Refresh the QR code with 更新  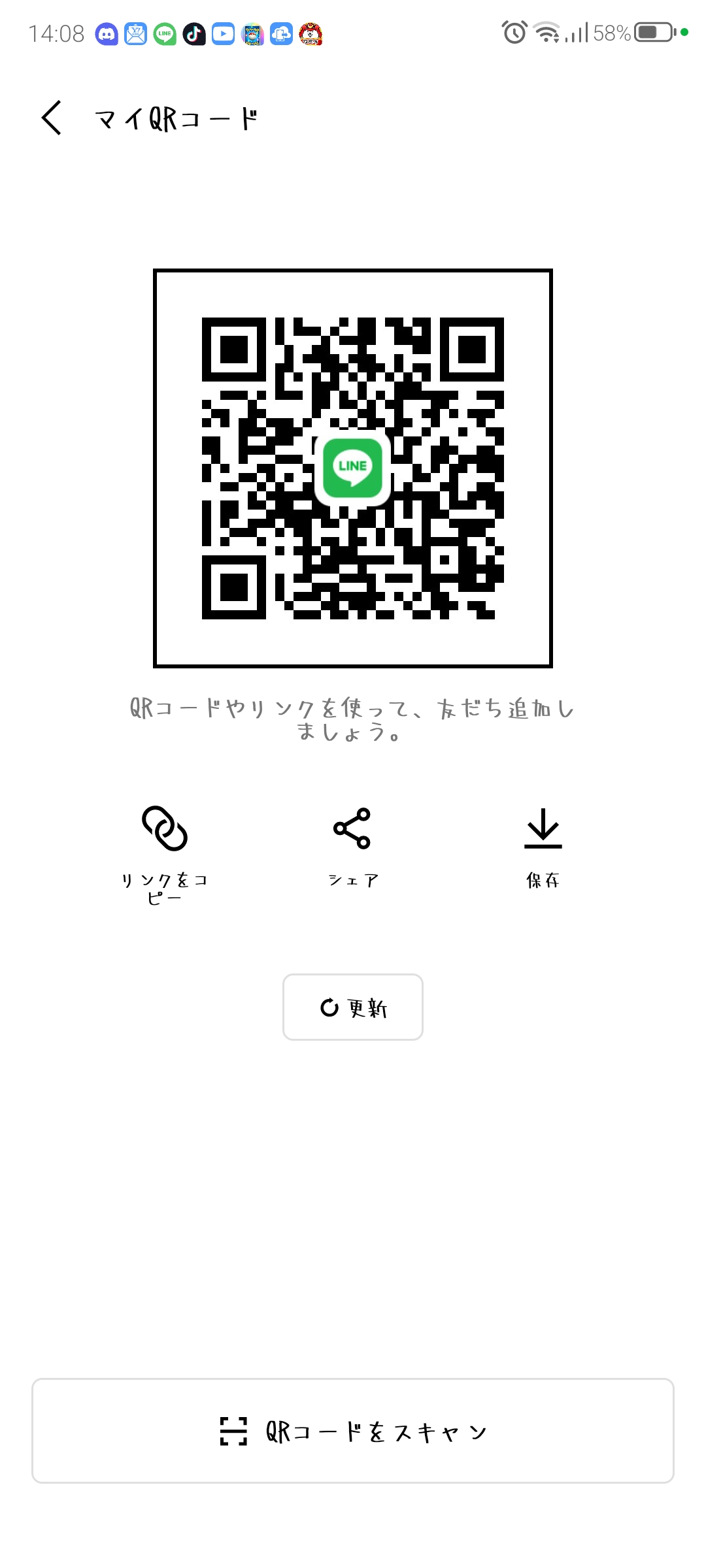[353, 1007]
